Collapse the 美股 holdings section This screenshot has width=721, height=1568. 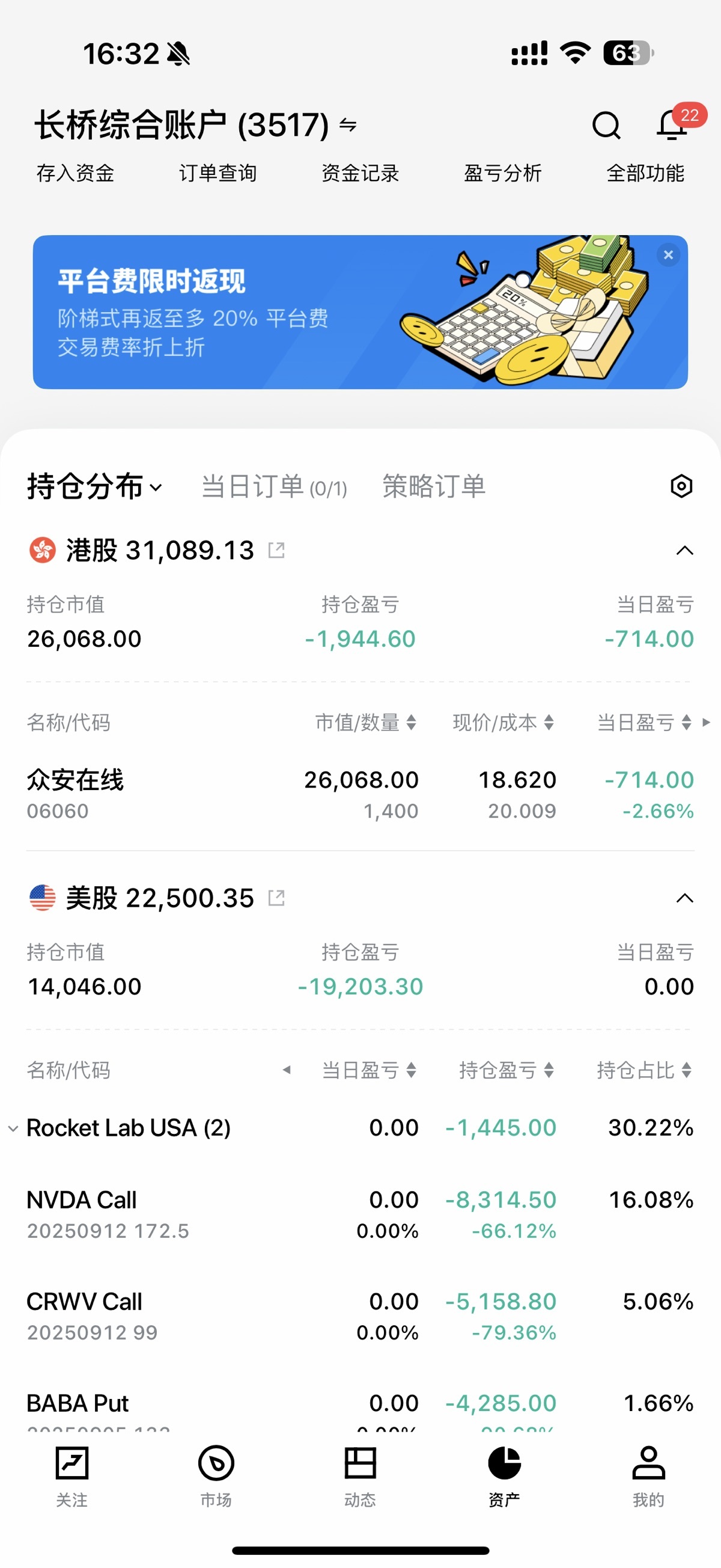pyautogui.click(x=684, y=898)
